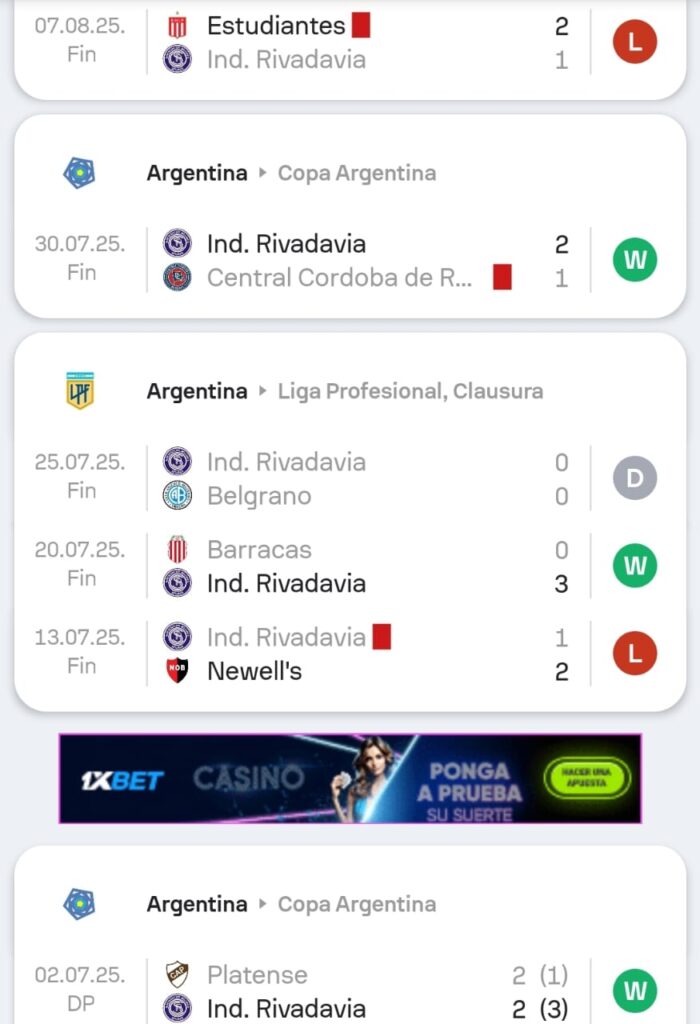This screenshot has width=700, height=1024.
Task: Open Ind. Rivadavia vs Central Cordoba match
Action: pyautogui.click(x=350, y=260)
